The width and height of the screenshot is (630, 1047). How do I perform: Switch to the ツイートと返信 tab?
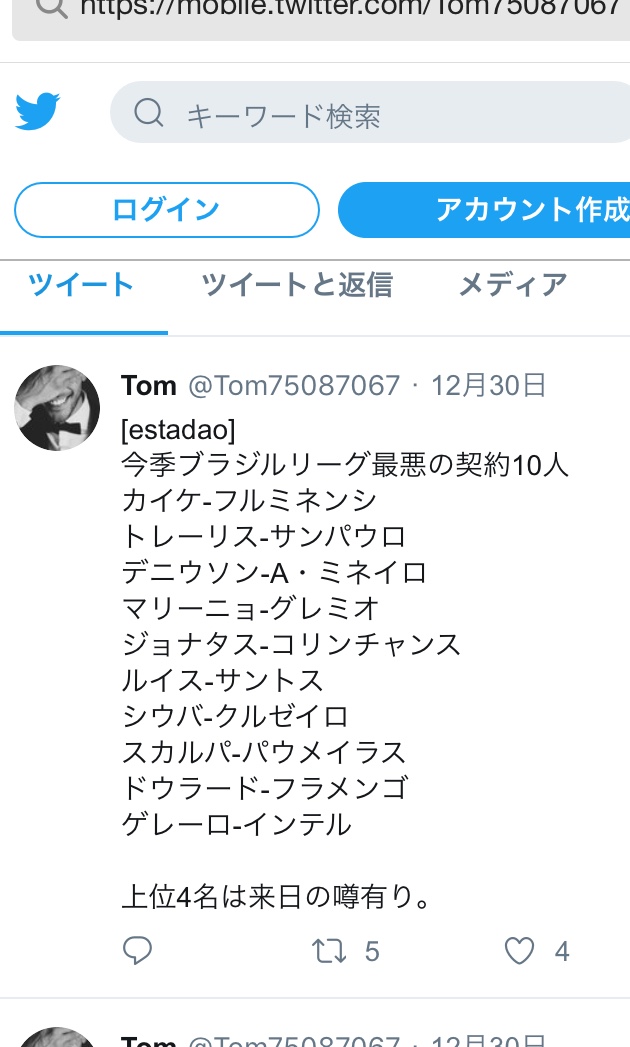click(x=297, y=285)
